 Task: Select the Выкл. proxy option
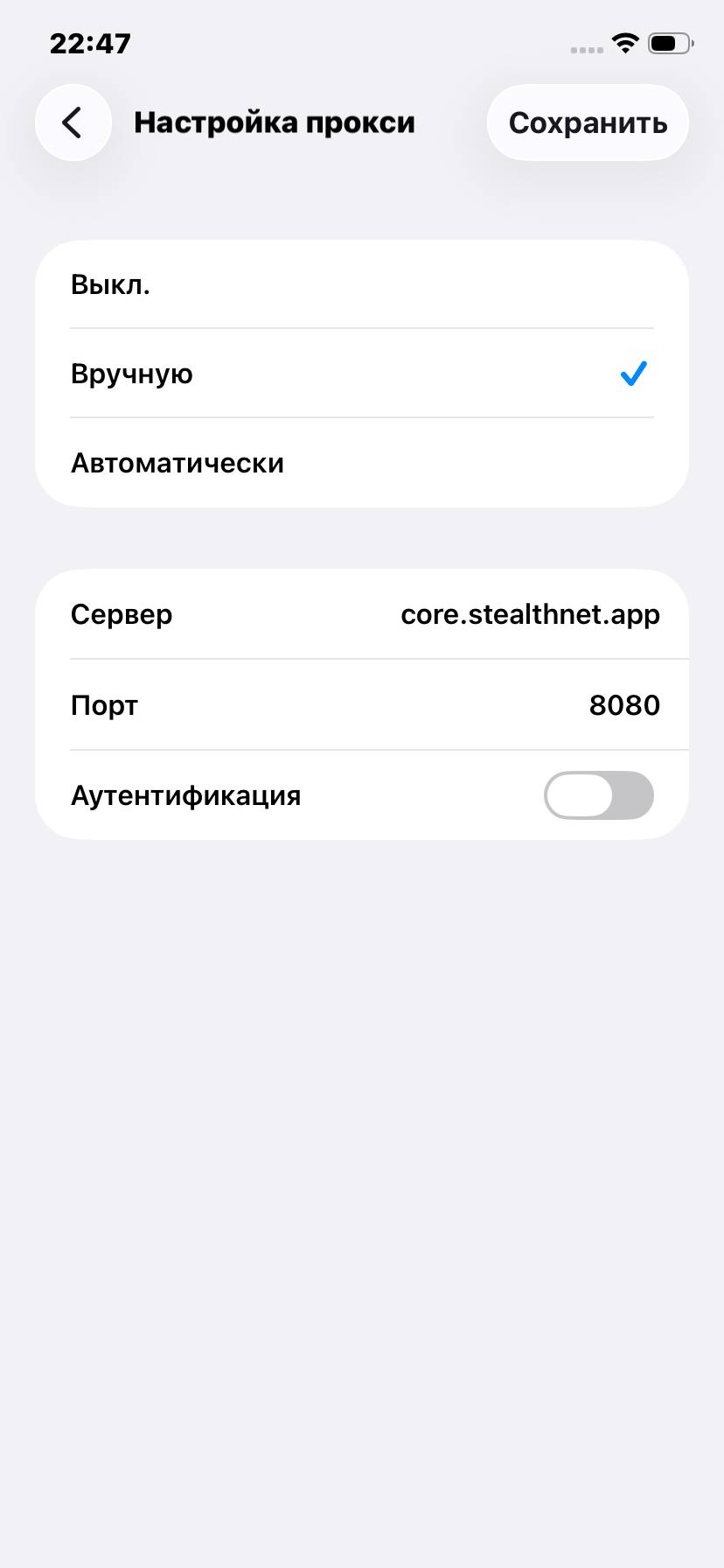362,285
